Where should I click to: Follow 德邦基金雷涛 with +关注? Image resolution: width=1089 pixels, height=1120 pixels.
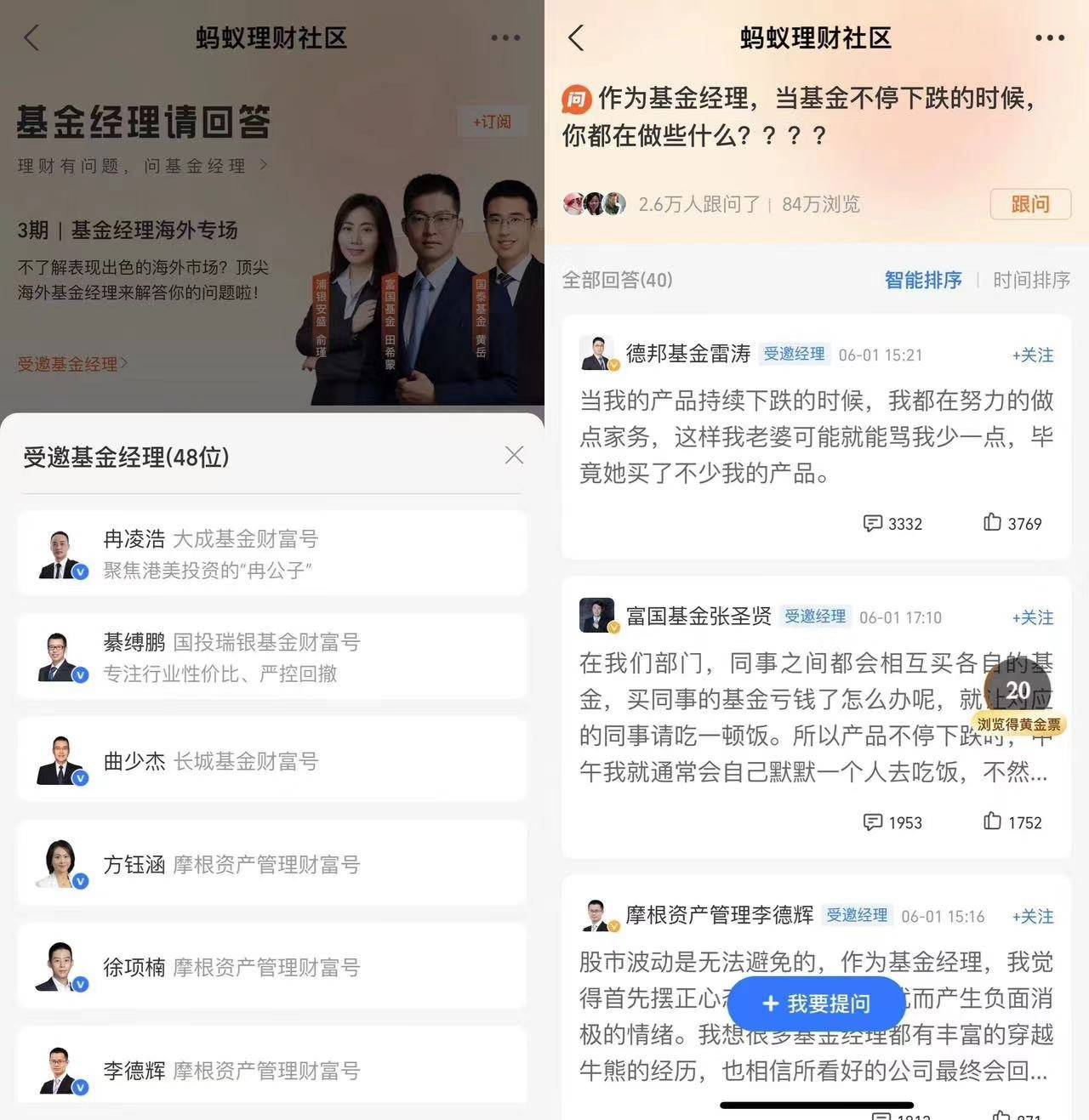click(x=1032, y=355)
